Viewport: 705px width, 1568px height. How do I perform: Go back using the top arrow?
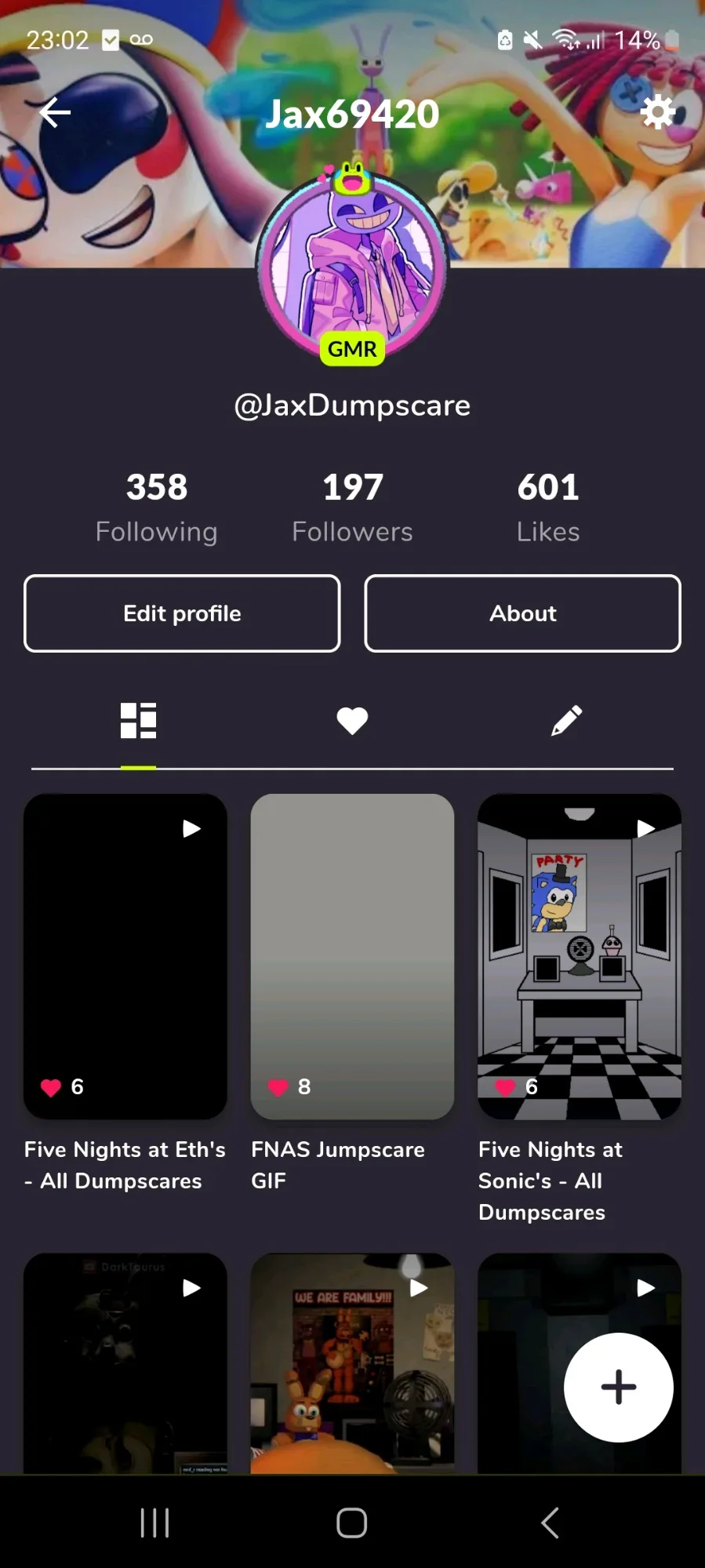(55, 113)
